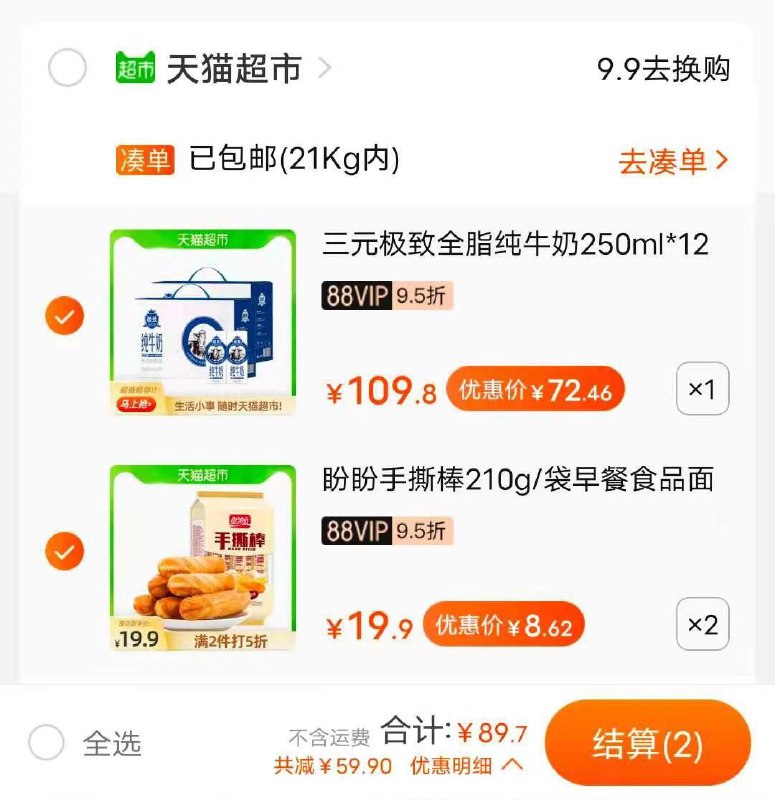The width and height of the screenshot is (775, 800).
Task: Click the 凑单 orange badge icon
Action: [144, 160]
